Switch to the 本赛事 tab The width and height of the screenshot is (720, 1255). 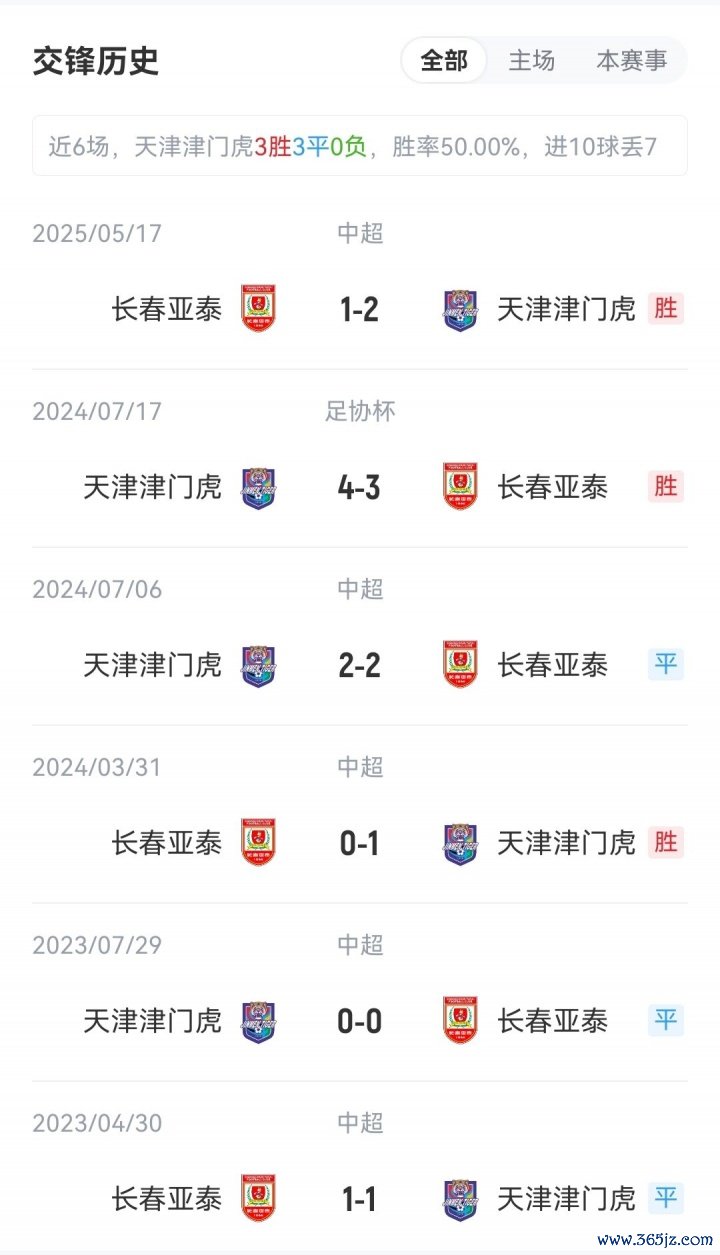coord(631,61)
